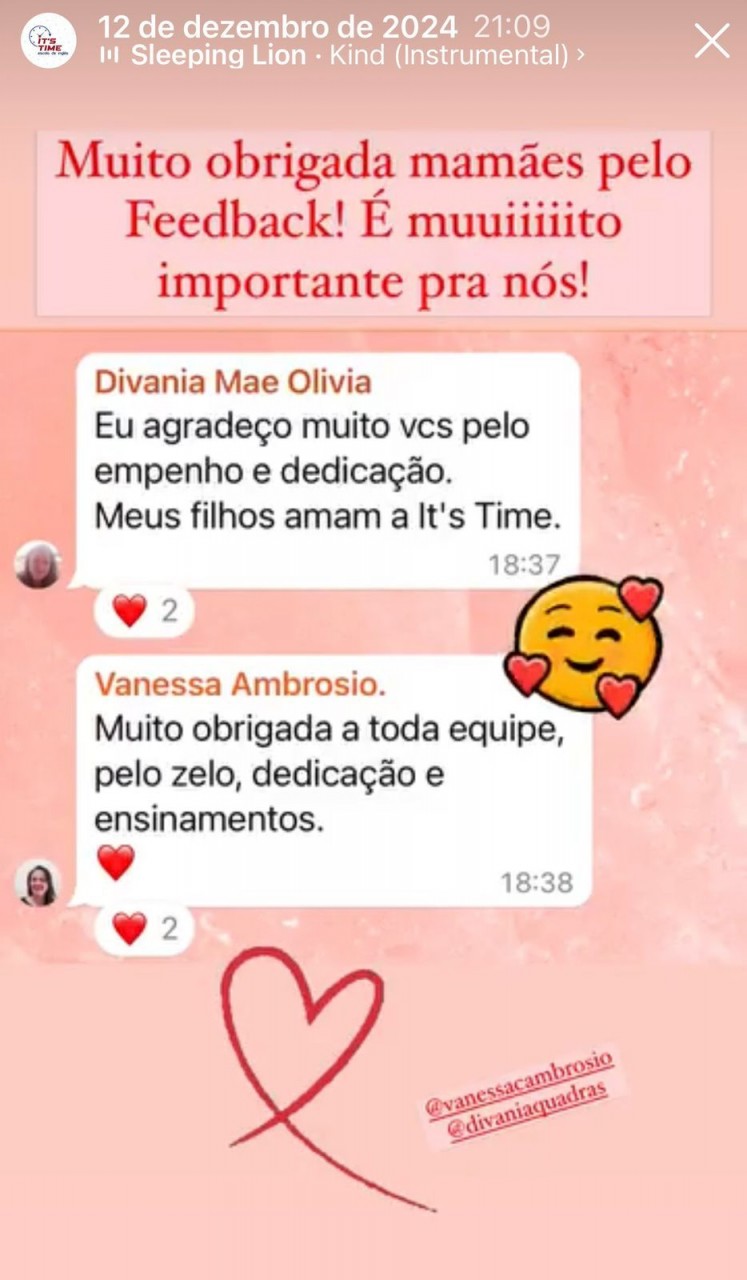
Task: Open the It's Time profile picture
Action: tap(48, 41)
